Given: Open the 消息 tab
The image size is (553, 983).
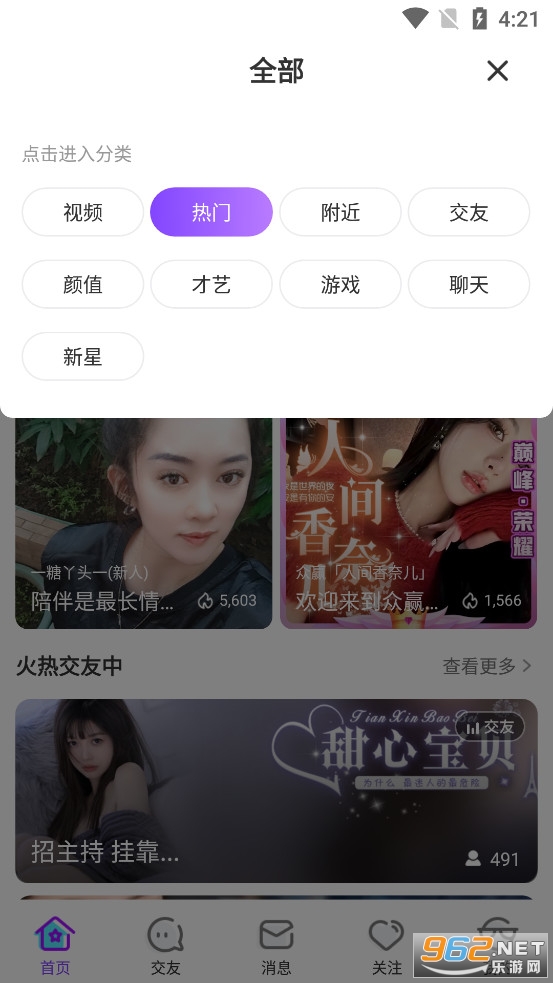Looking at the screenshot, I should pos(276,946).
